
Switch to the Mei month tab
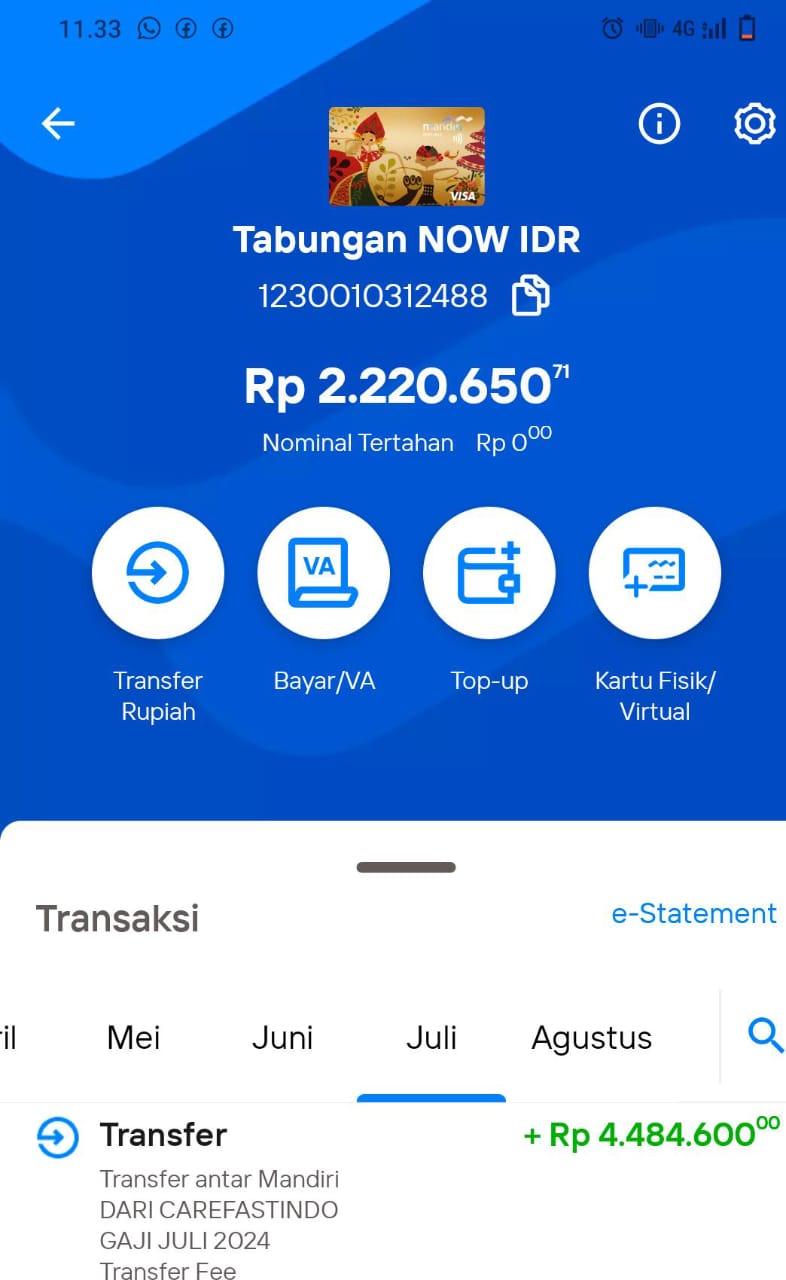click(x=134, y=1038)
